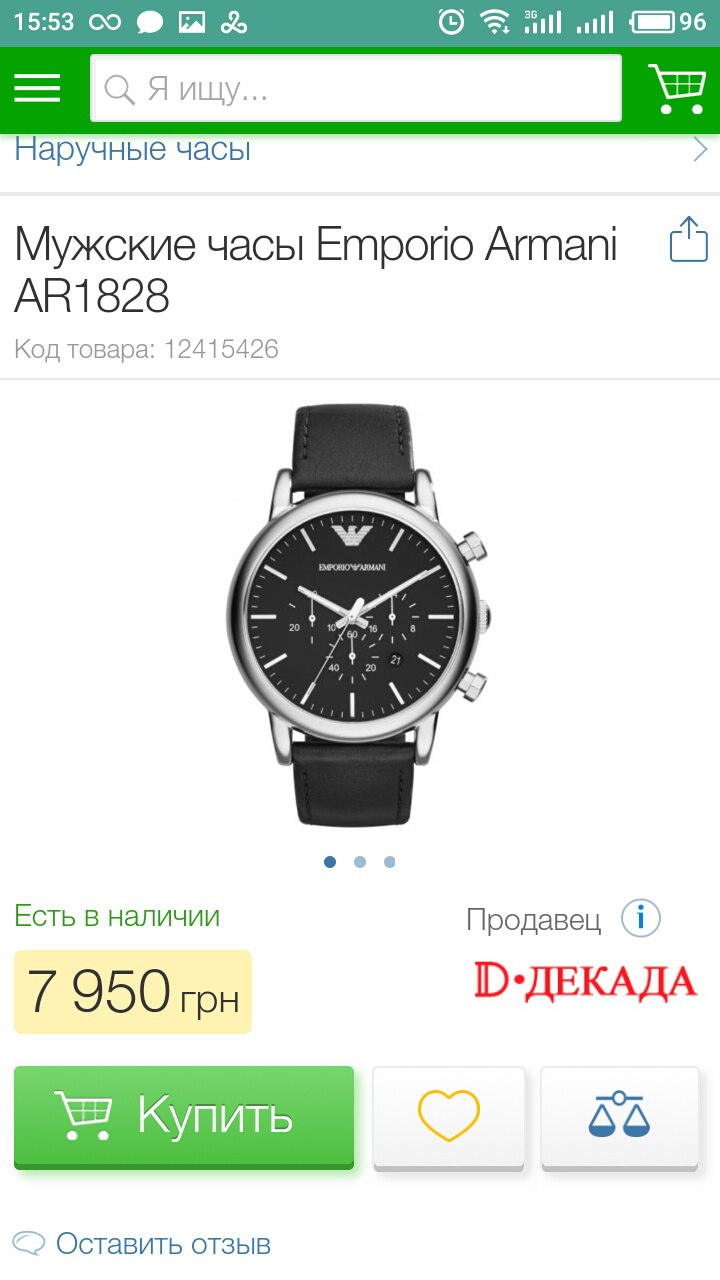The height and width of the screenshot is (1280, 720).
Task: Share this watch product
Action: 688,239
